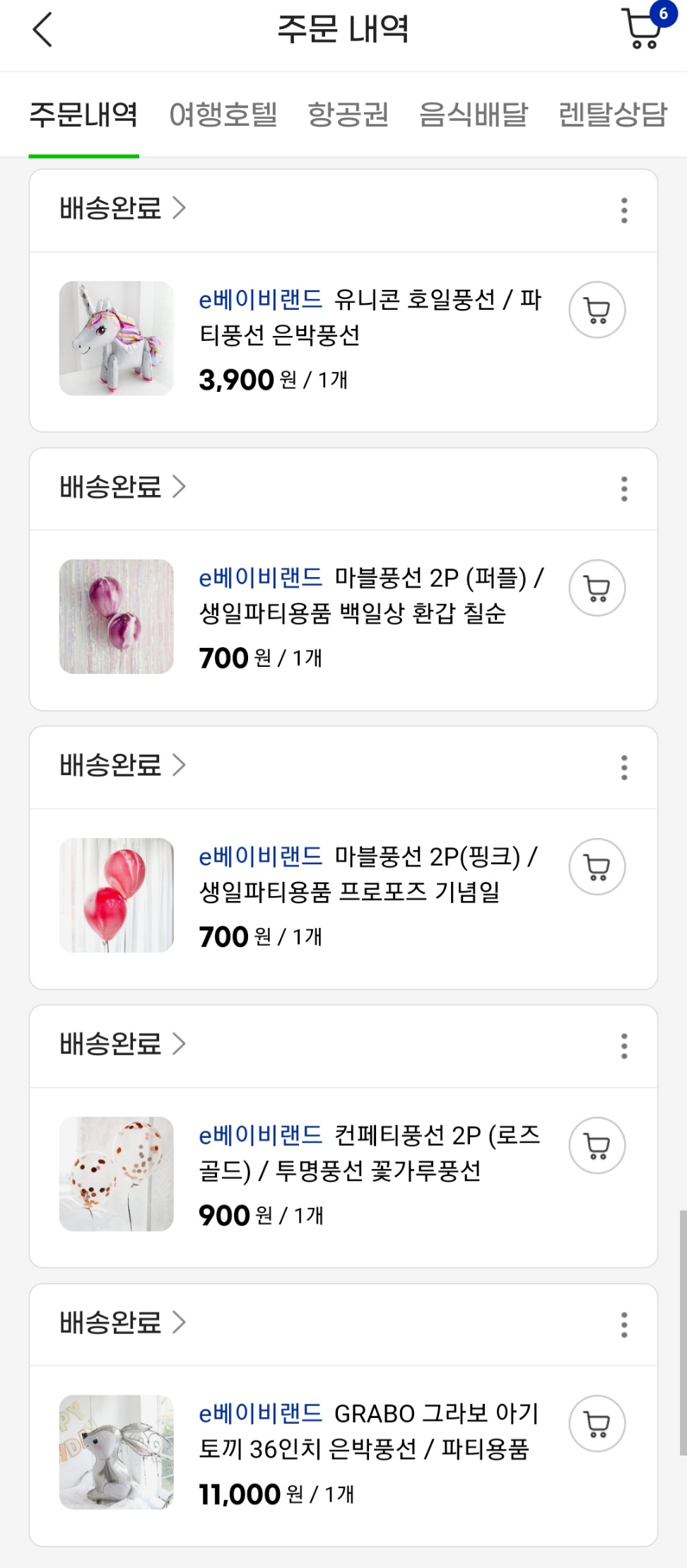Add GRABO 아기토끼 은박풍선 to the cart
This screenshot has height=1568, width=687.
597,1424
